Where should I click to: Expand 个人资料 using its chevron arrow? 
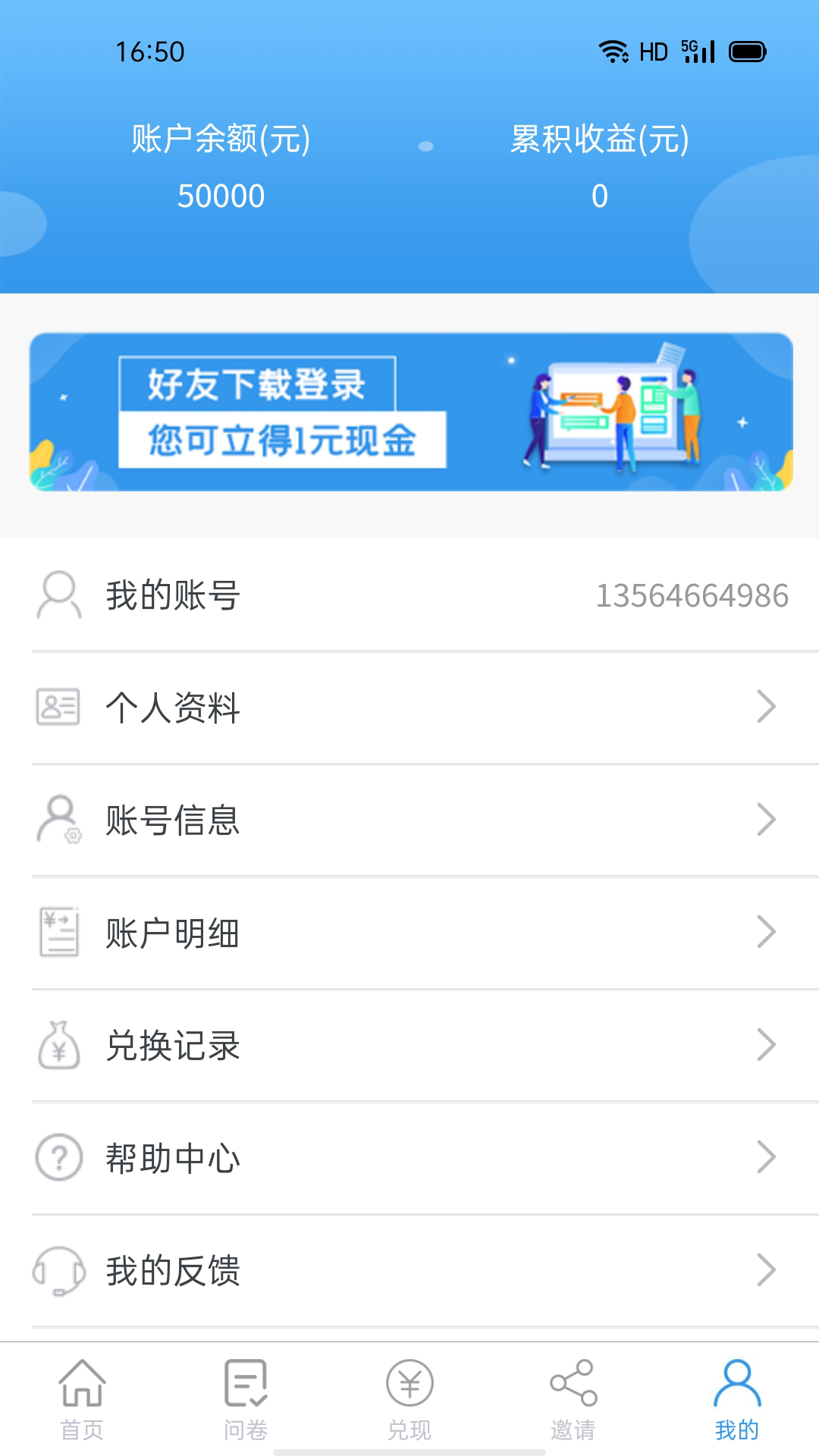coord(767,708)
